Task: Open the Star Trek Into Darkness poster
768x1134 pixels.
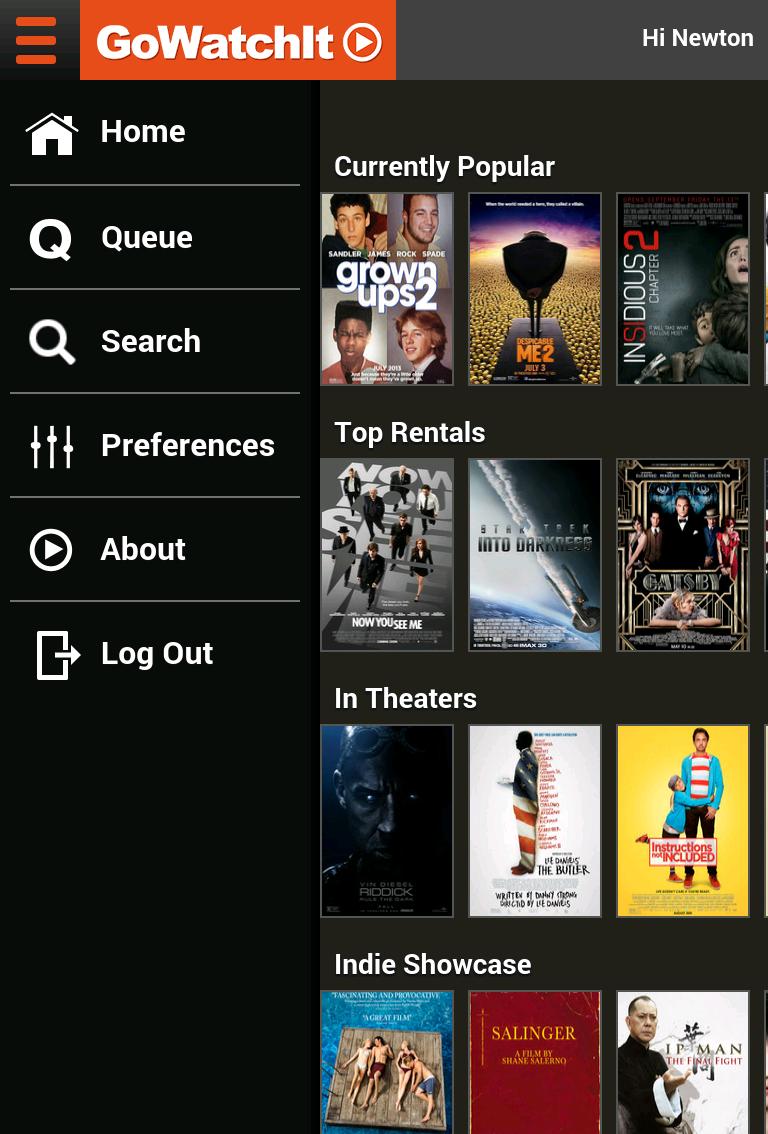Action: pos(535,554)
